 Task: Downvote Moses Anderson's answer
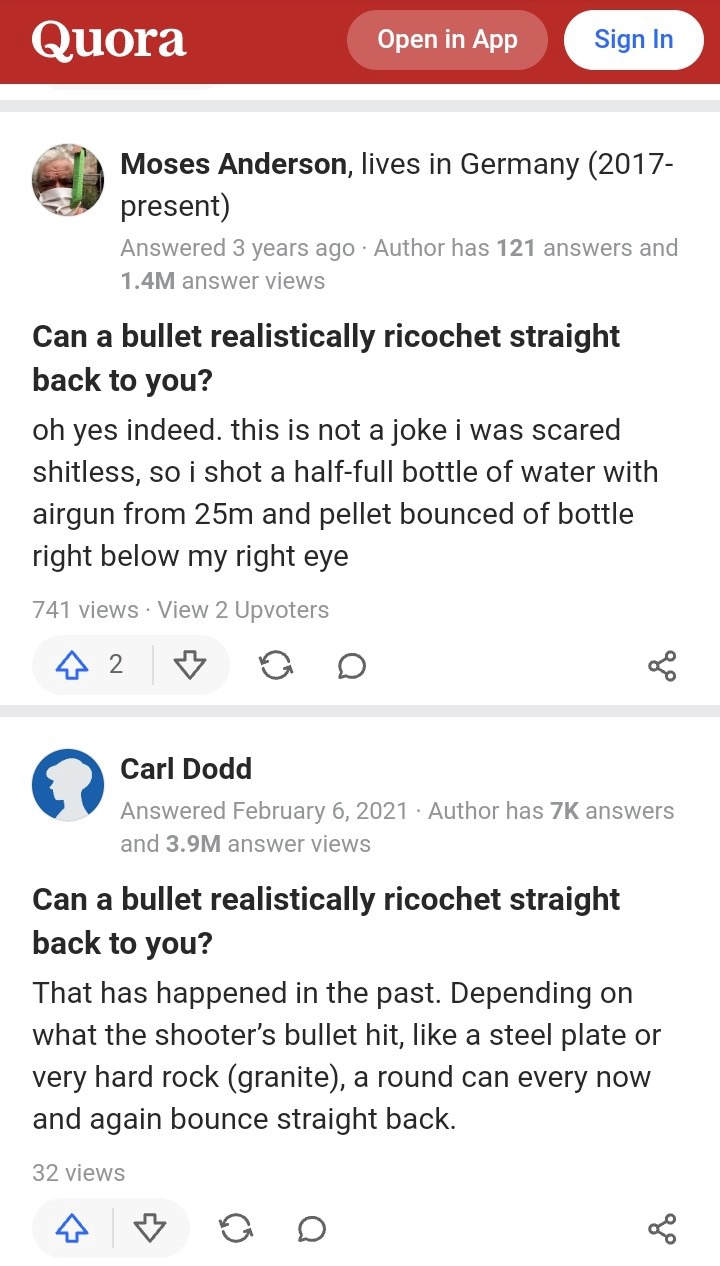point(190,665)
